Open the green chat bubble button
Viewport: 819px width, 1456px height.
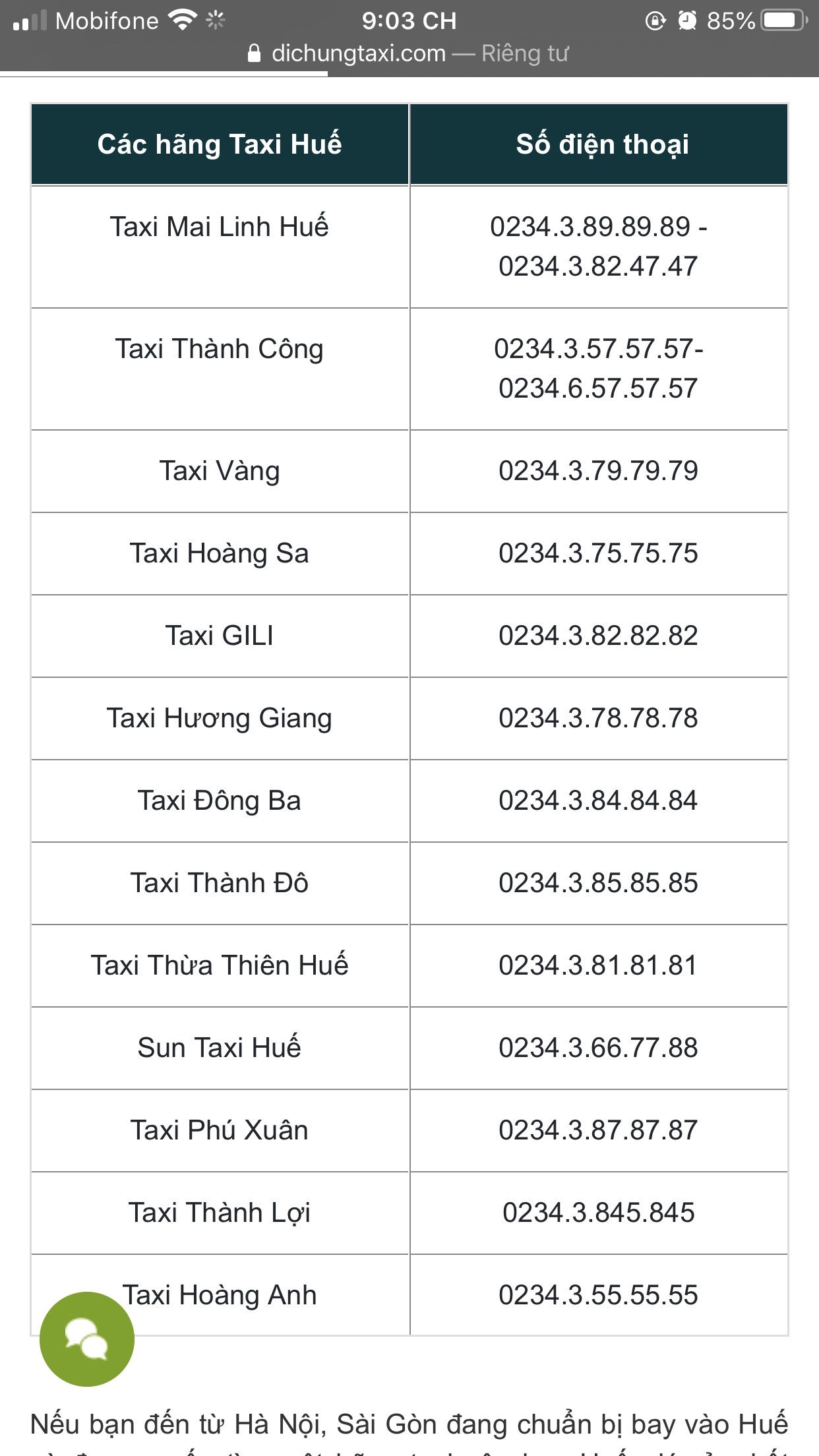(87, 1339)
